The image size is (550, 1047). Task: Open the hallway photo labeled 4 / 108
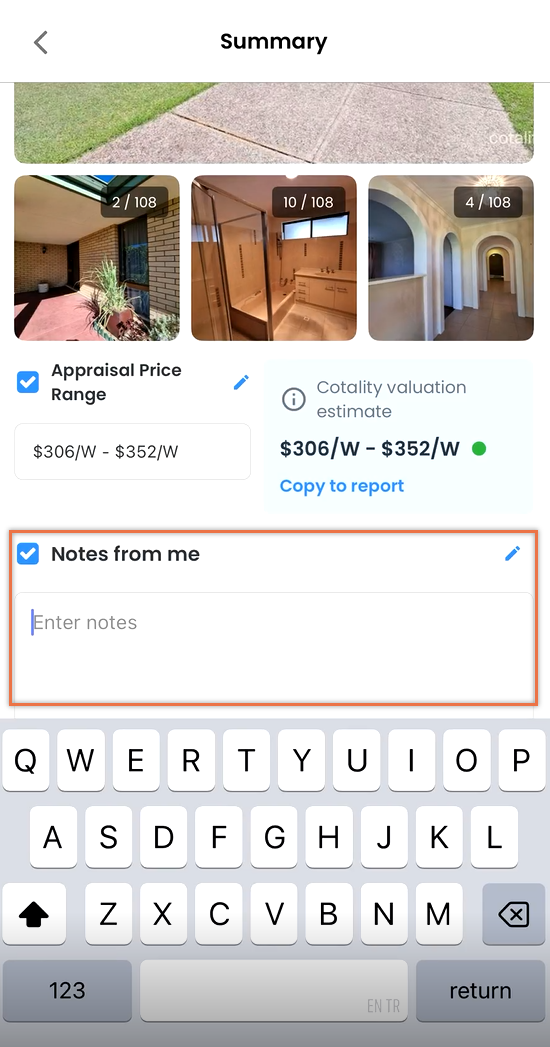451,258
